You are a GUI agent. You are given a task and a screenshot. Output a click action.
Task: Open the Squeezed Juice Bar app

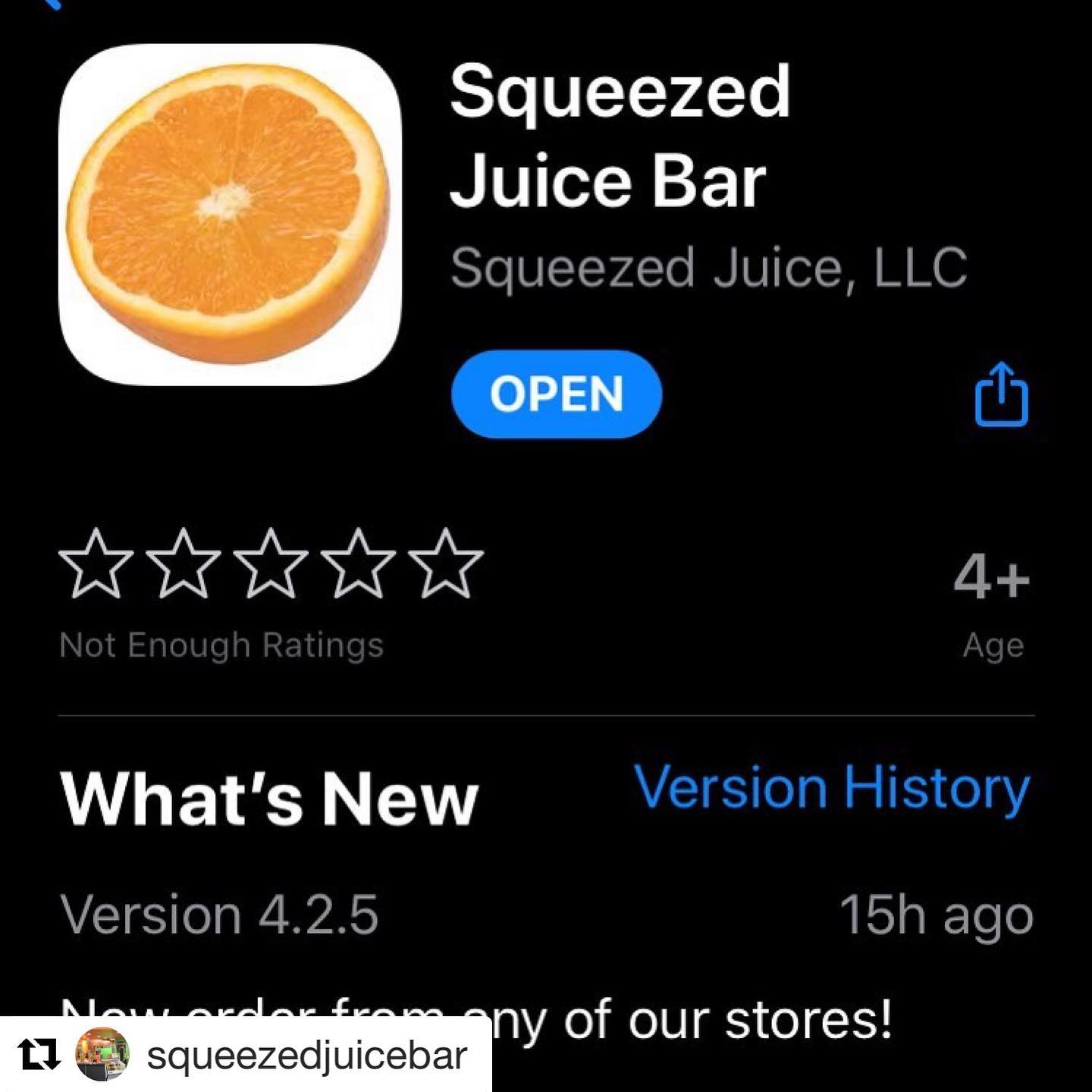(556, 394)
